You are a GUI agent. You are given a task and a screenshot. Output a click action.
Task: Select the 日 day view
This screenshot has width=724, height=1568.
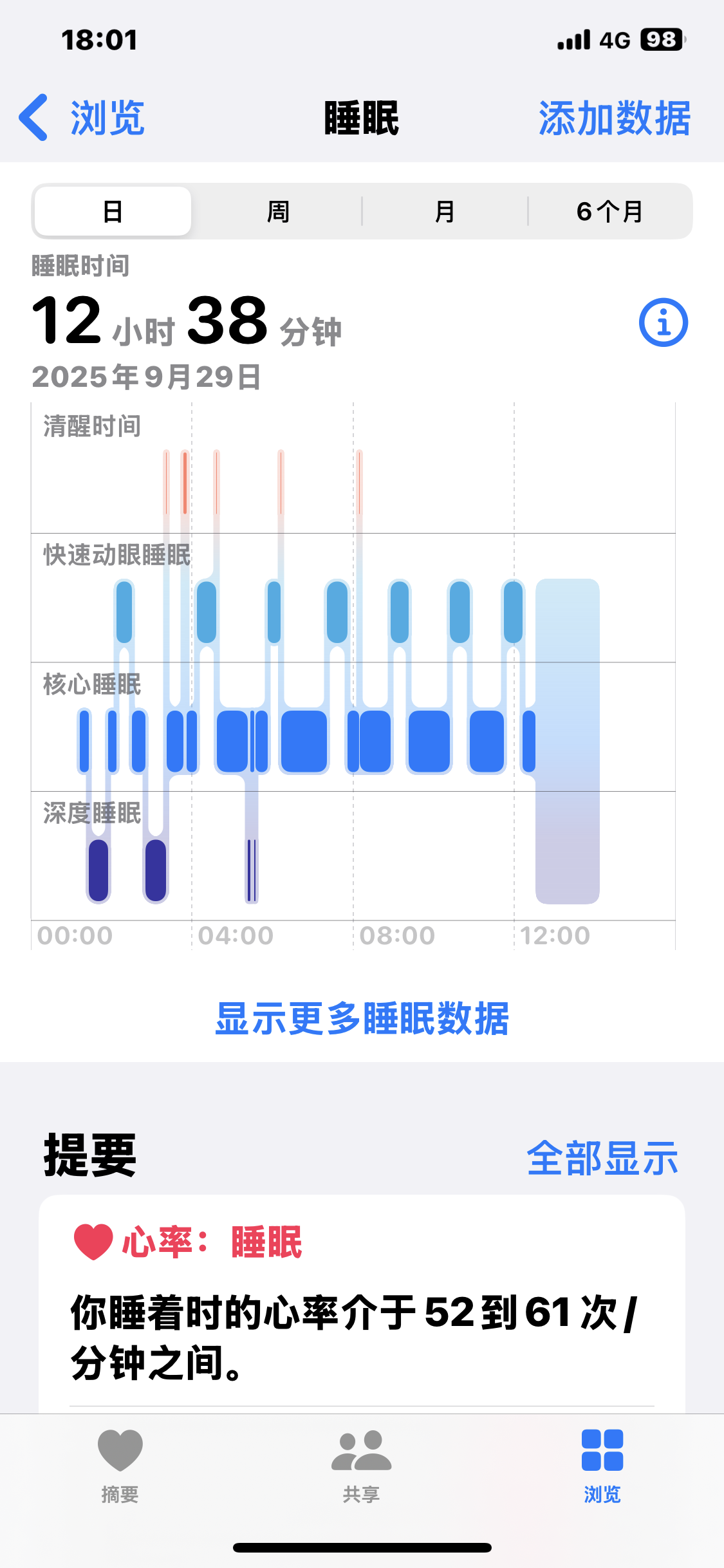click(x=113, y=211)
